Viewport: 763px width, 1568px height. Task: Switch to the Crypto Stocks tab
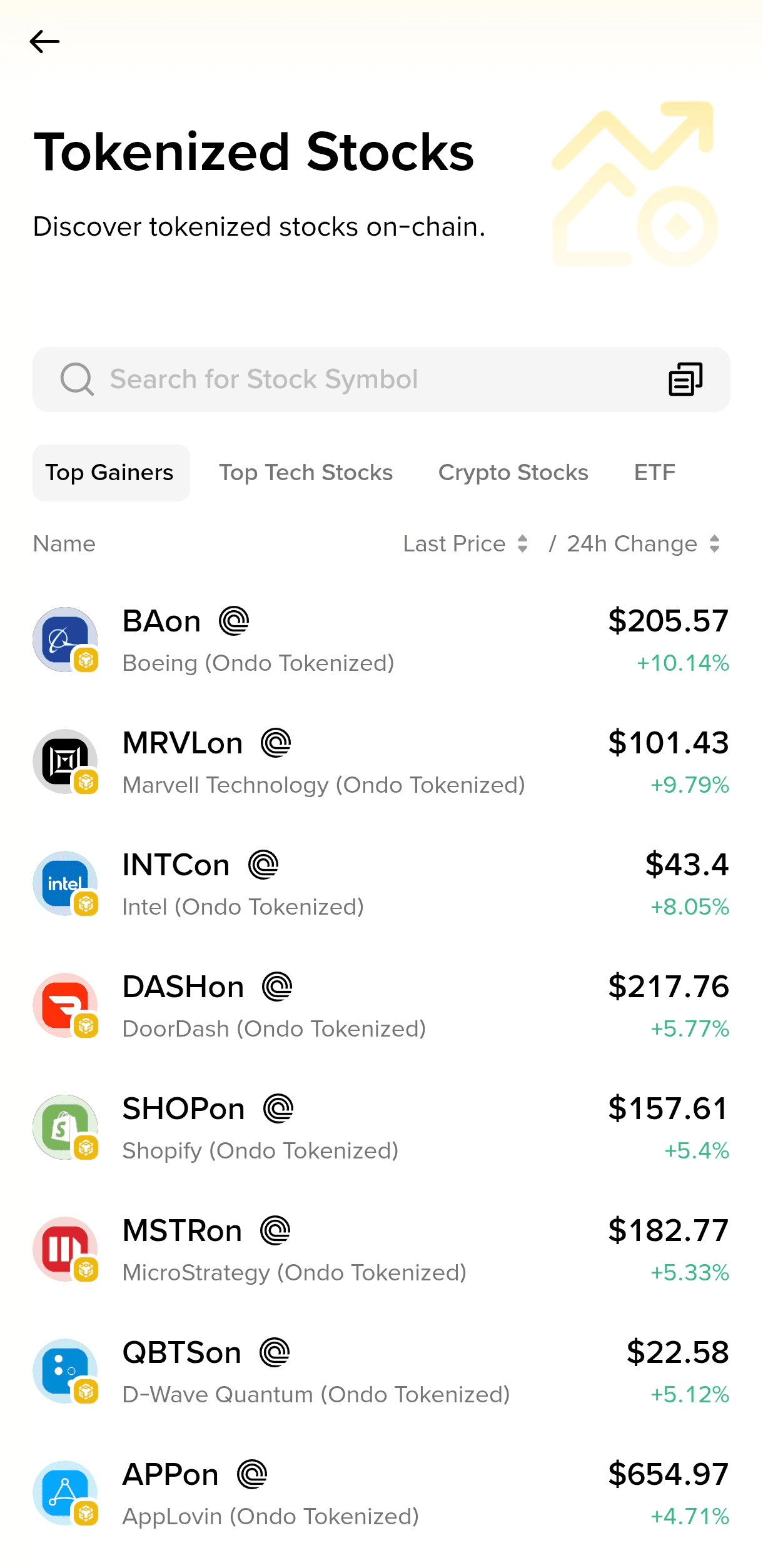tap(513, 473)
